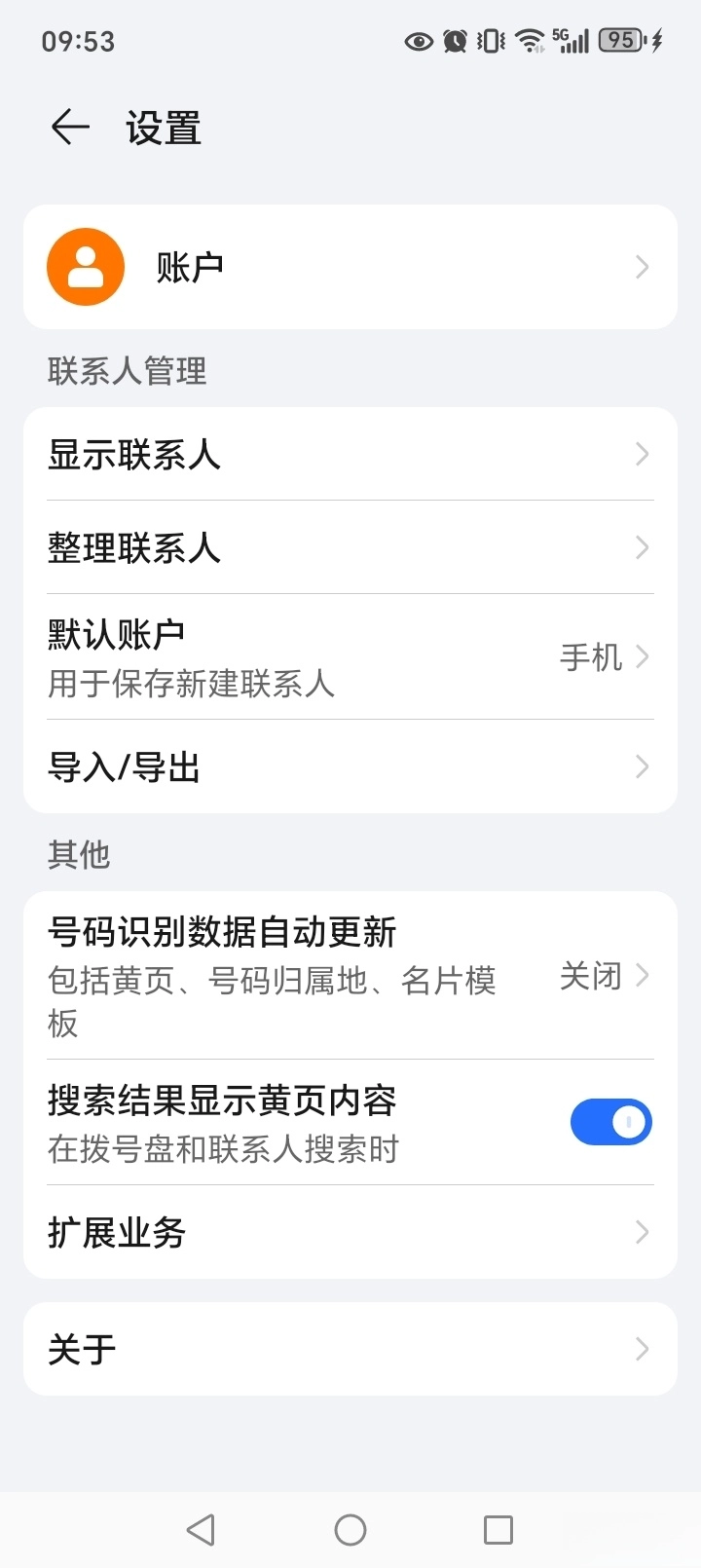Image resolution: width=701 pixels, height=1568 pixels.
Task: Open 导入/导出 contacts
Action: point(350,767)
